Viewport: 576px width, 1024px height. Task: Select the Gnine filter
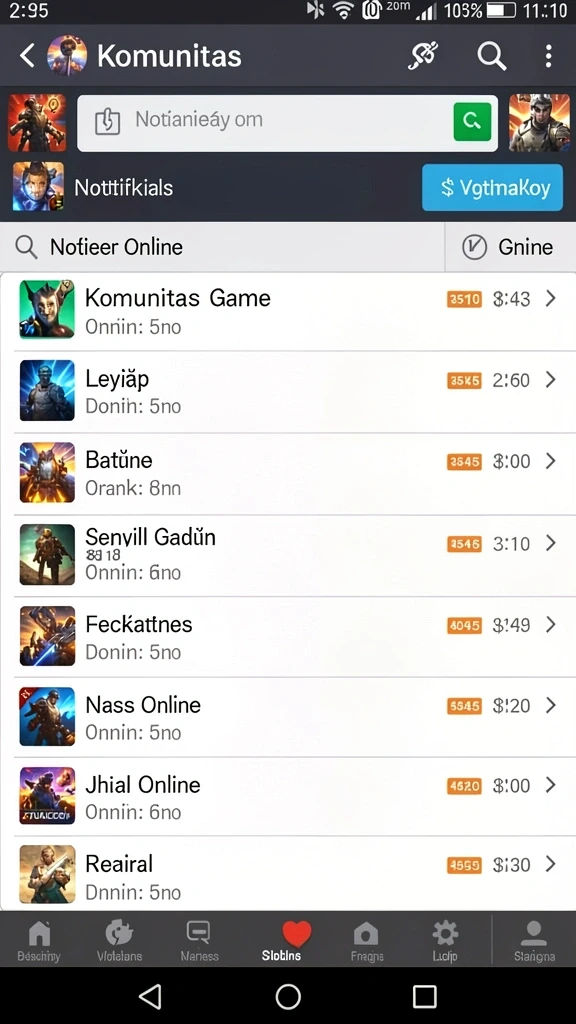511,247
